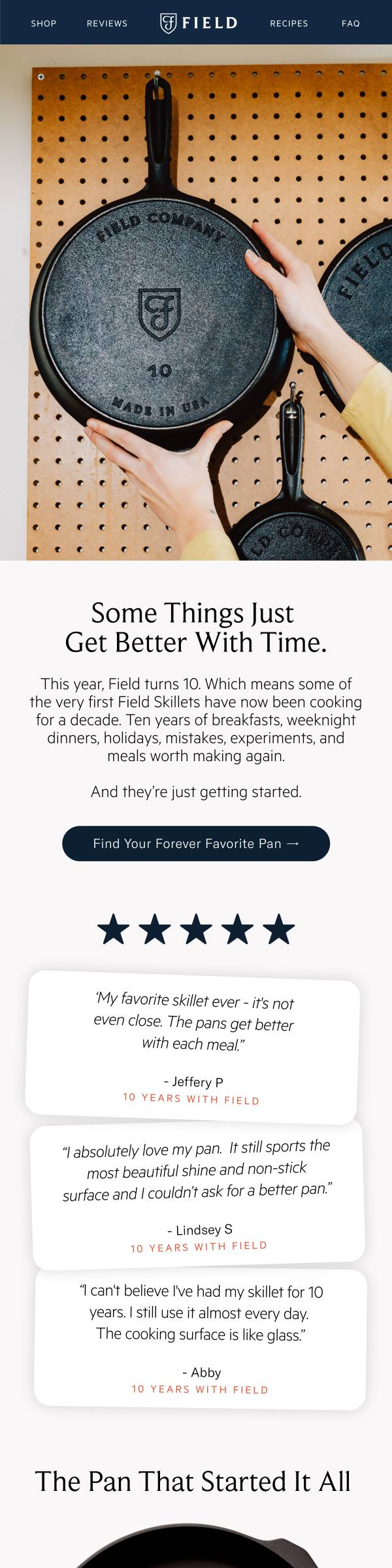
Task: Open the hero skillet pegboard image
Action: click(x=196, y=302)
